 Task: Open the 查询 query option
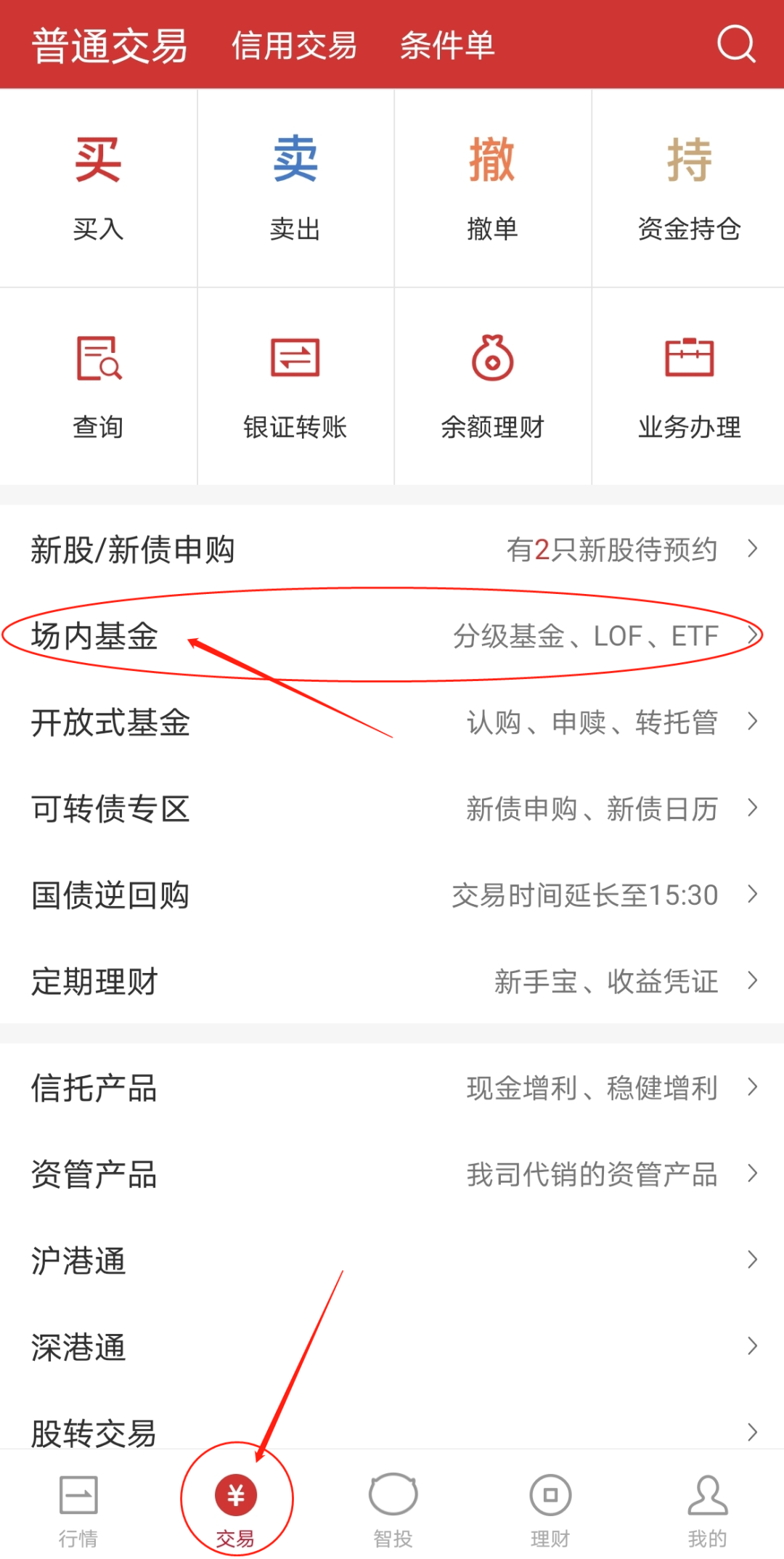(x=99, y=386)
